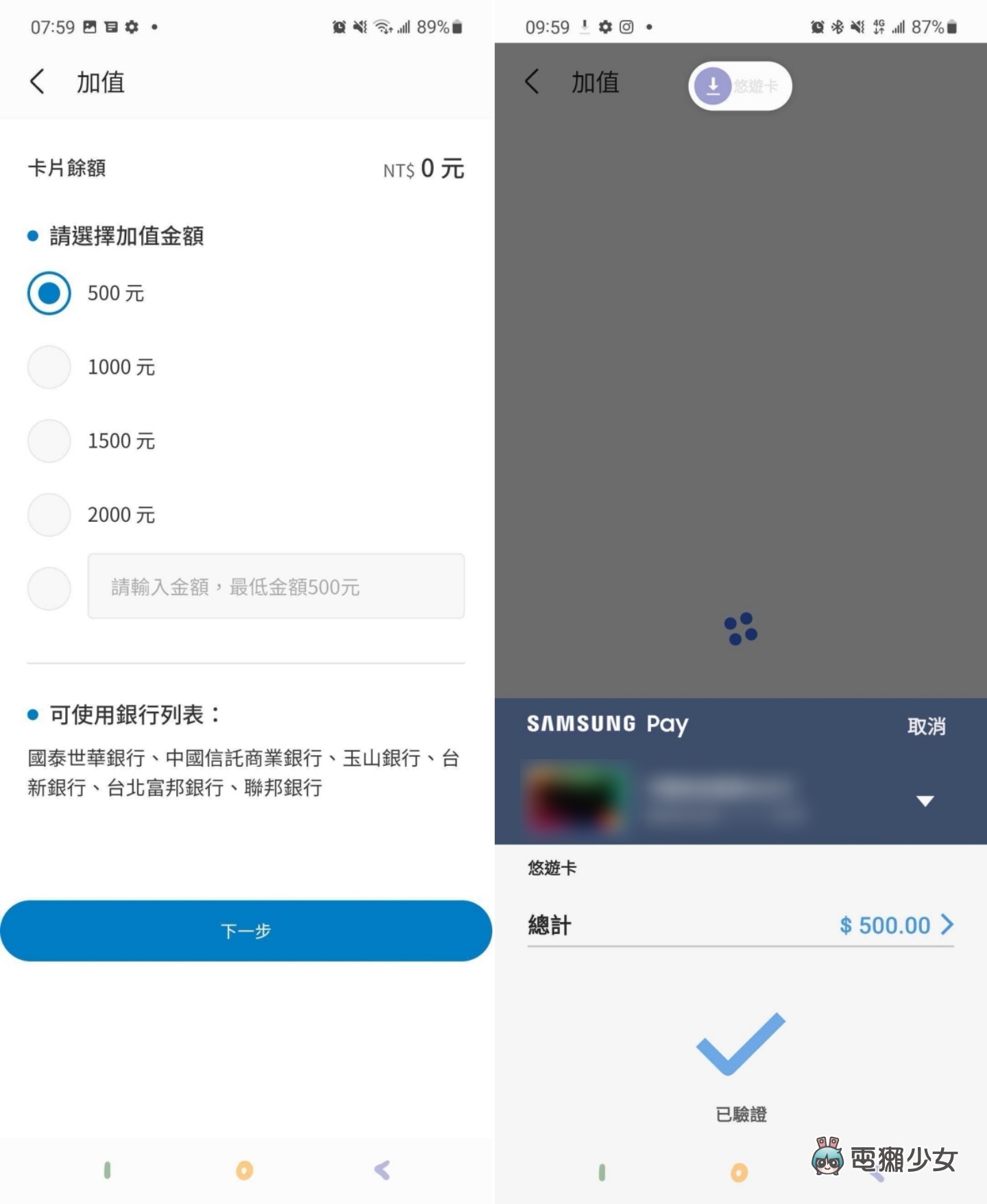Viewport: 987px width, 1204px height.
Task: Tap the custom amount input field
Action: 276,587
